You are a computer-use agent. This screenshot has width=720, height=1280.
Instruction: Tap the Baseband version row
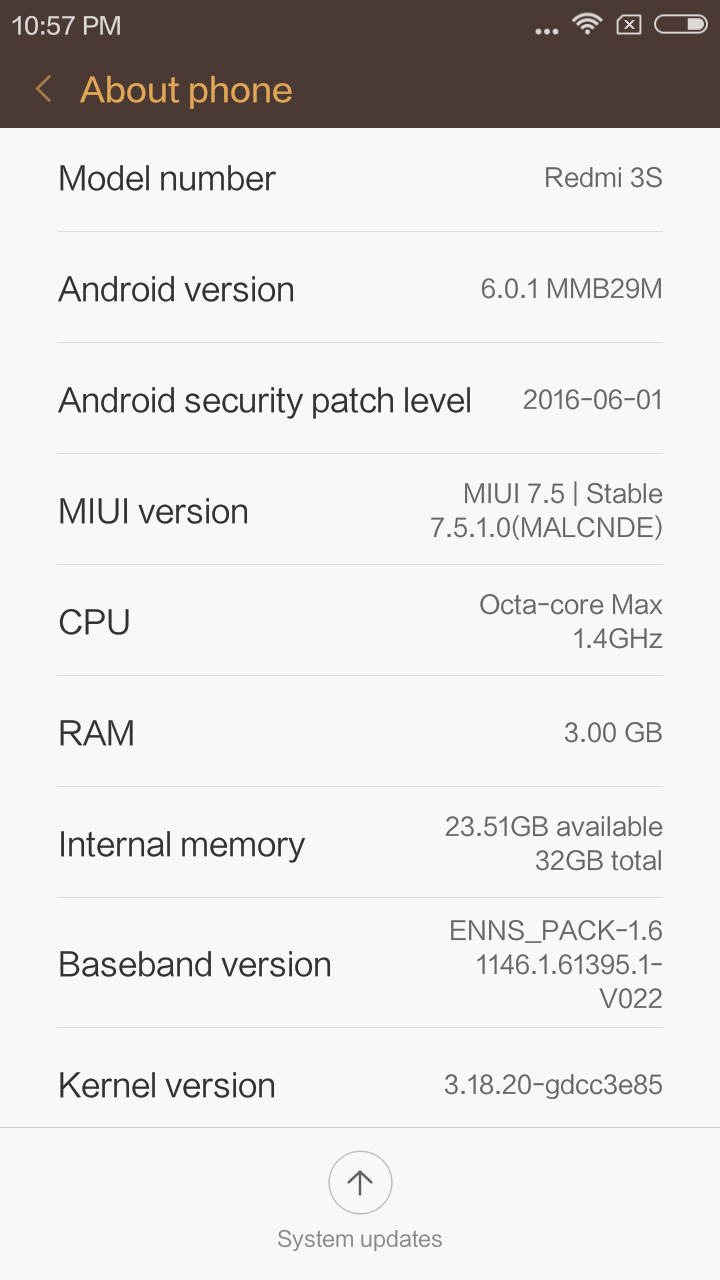point(360,964)
